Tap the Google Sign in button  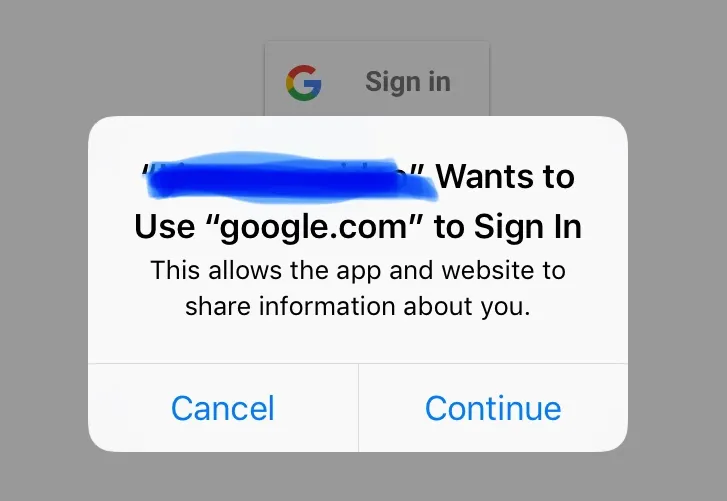click(x=377, y=81)
